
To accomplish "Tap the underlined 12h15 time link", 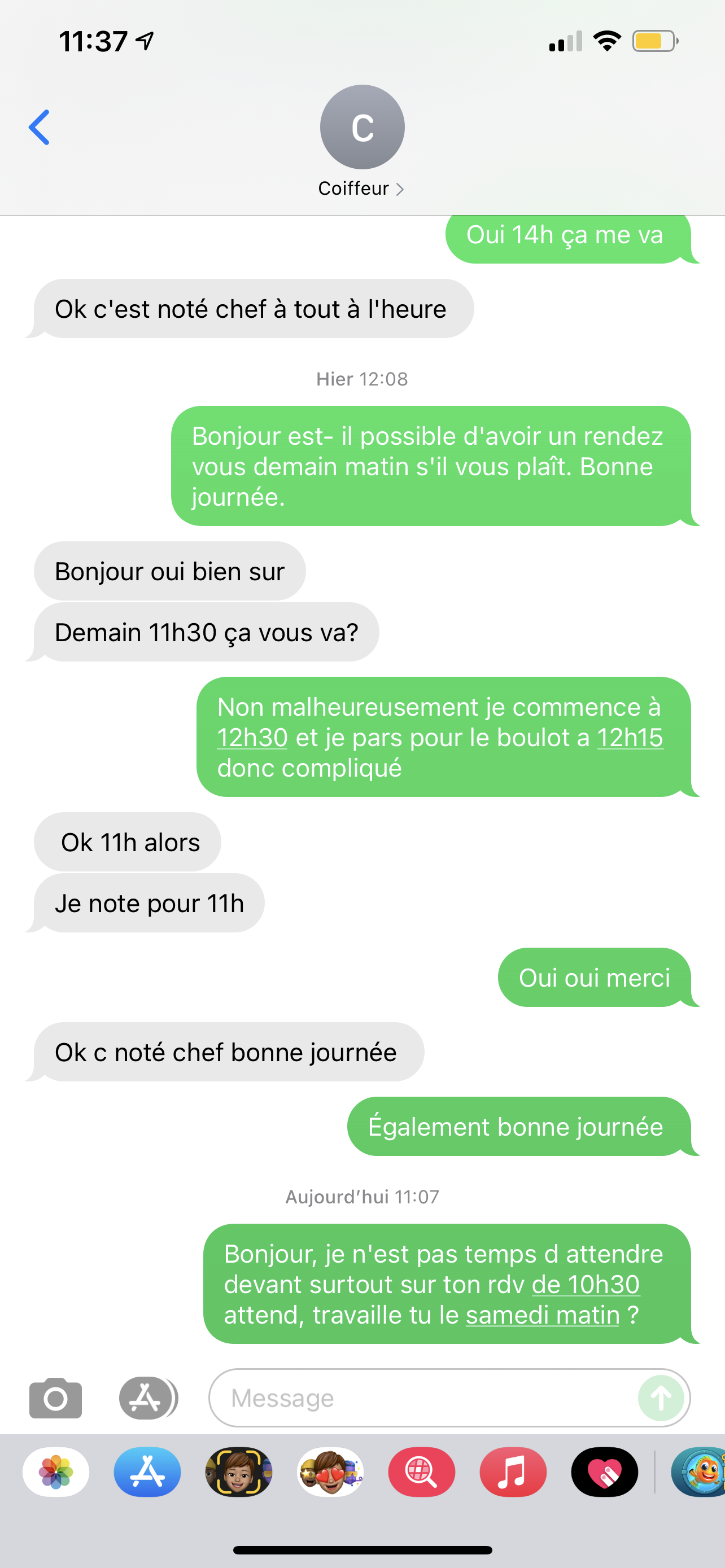I will point(630,738).
